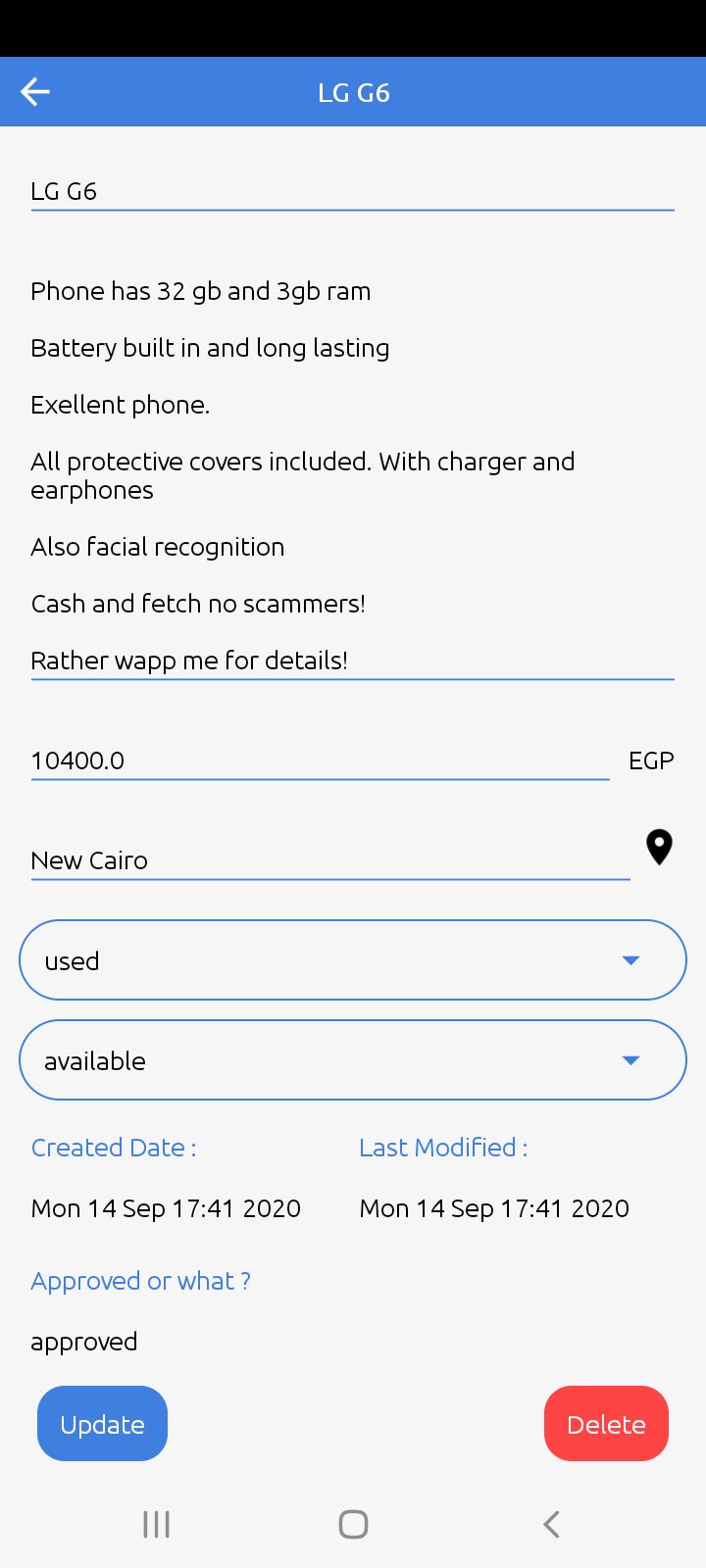The image size is (706, 1568).
Task: Edit the New Cairo location field
Action: point(329,860)
